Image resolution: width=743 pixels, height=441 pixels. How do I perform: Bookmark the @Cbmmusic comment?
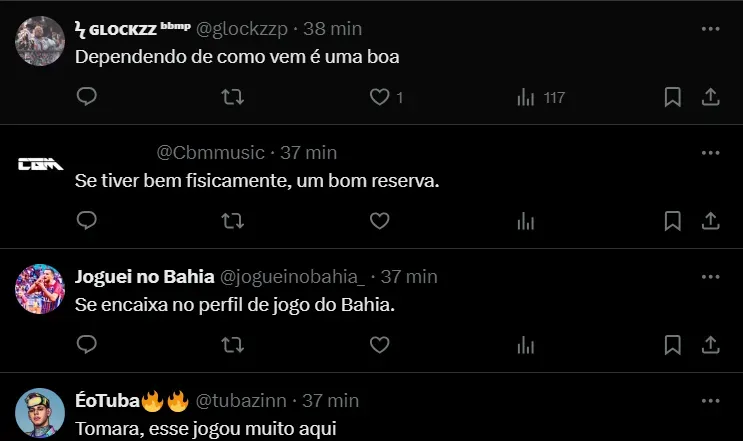[x=673, y=220]
